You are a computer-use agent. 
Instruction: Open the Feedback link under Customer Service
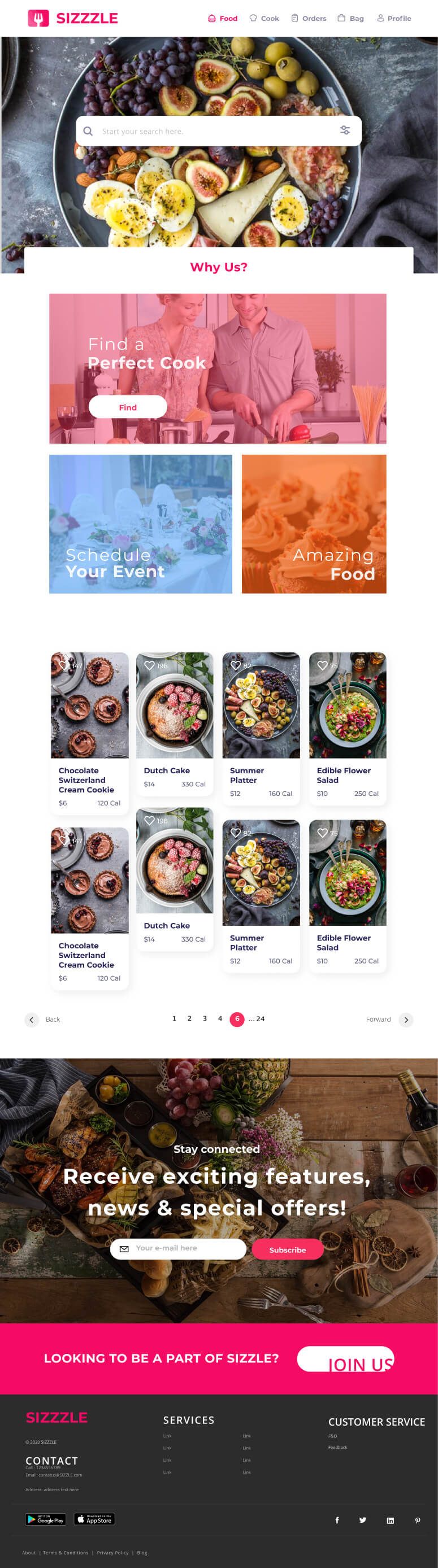click(x=337, y=1448)
